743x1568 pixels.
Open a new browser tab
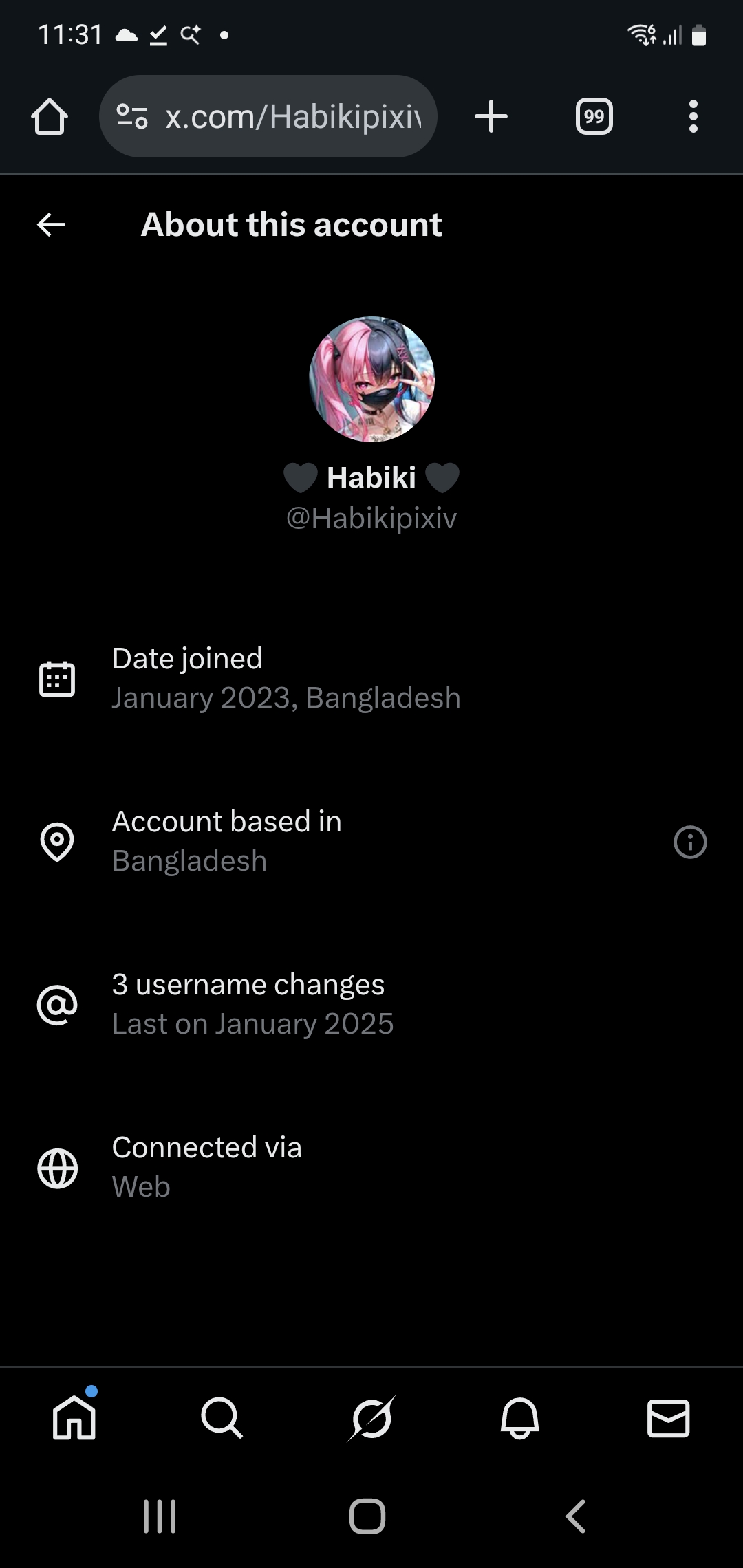tap(491, 116)
